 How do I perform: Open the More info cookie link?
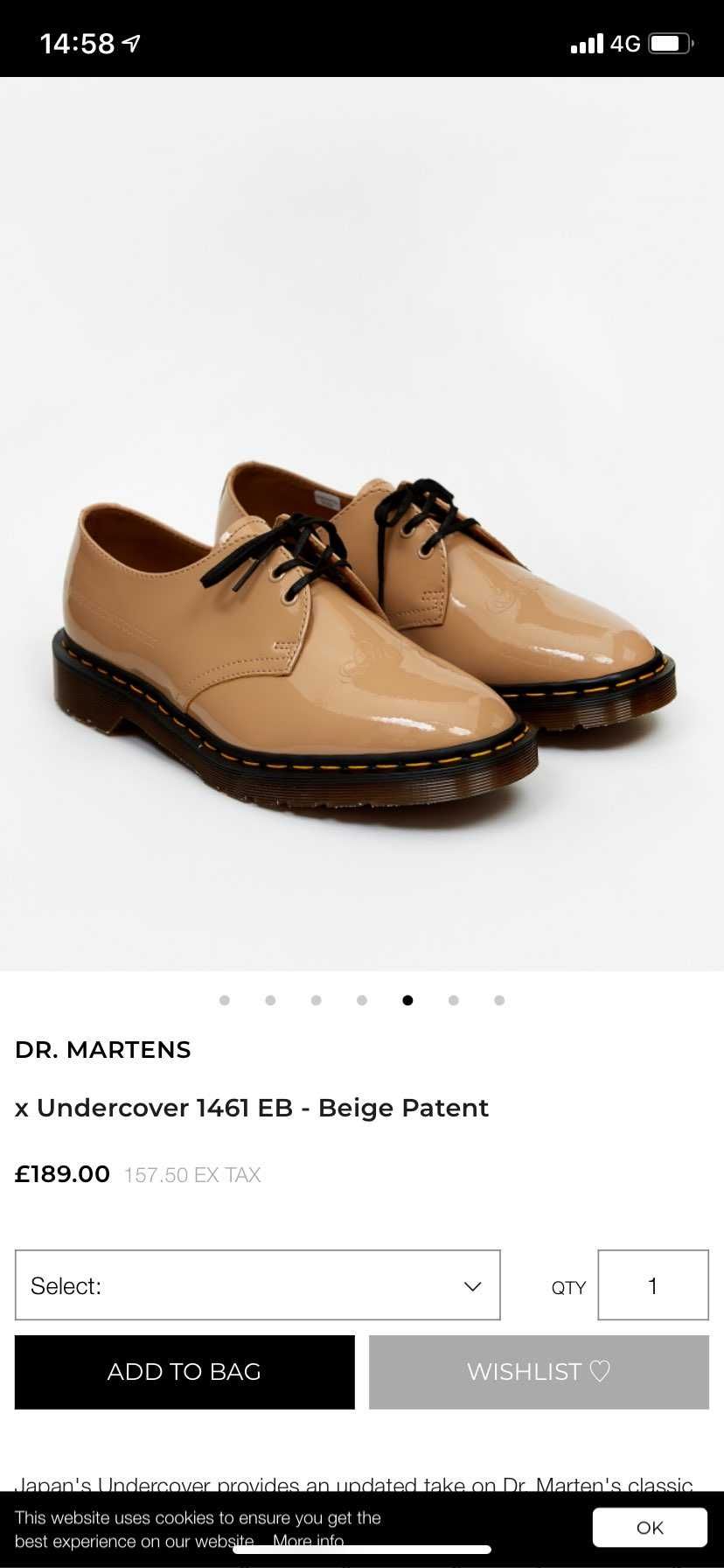click(x=309, y=1541)
